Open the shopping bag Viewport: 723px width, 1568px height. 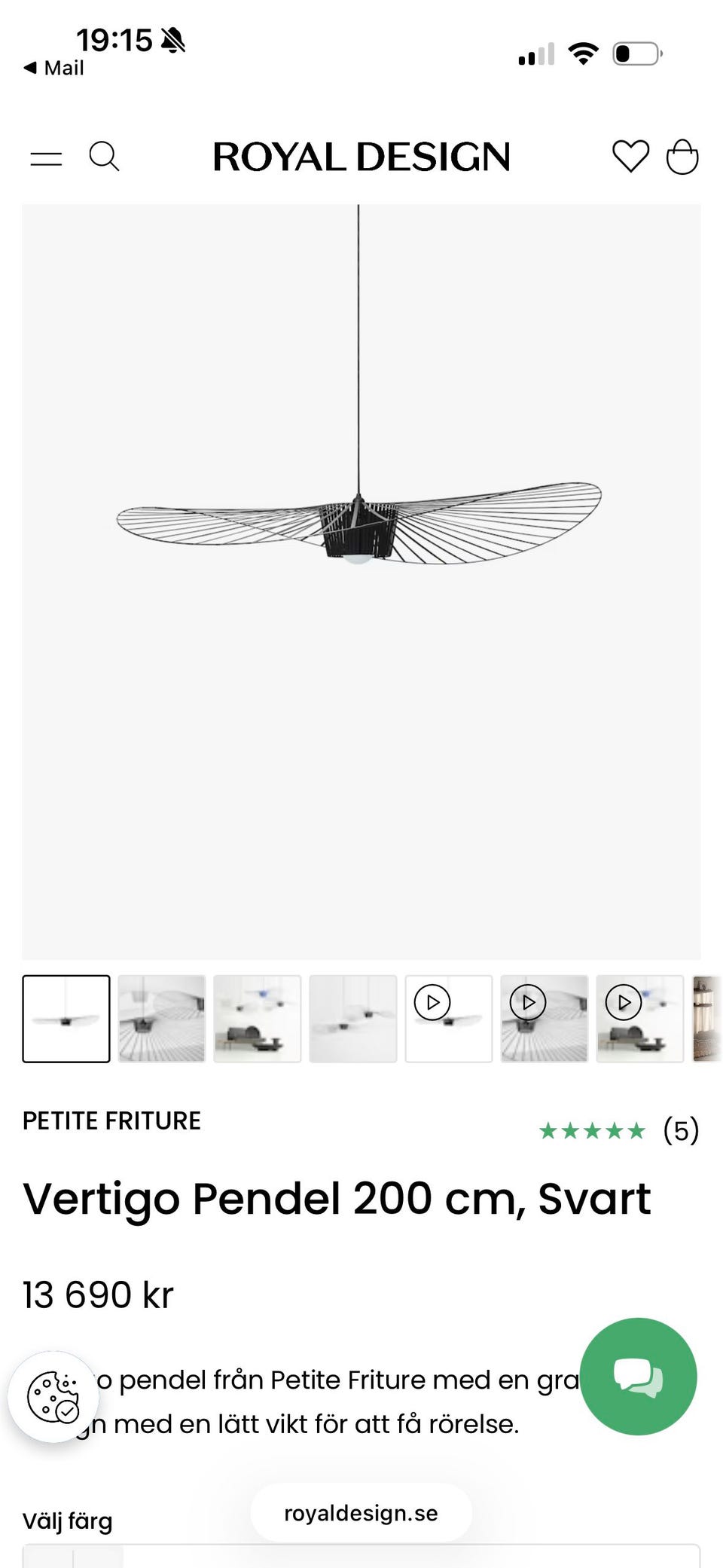click(x=682, y=157)
